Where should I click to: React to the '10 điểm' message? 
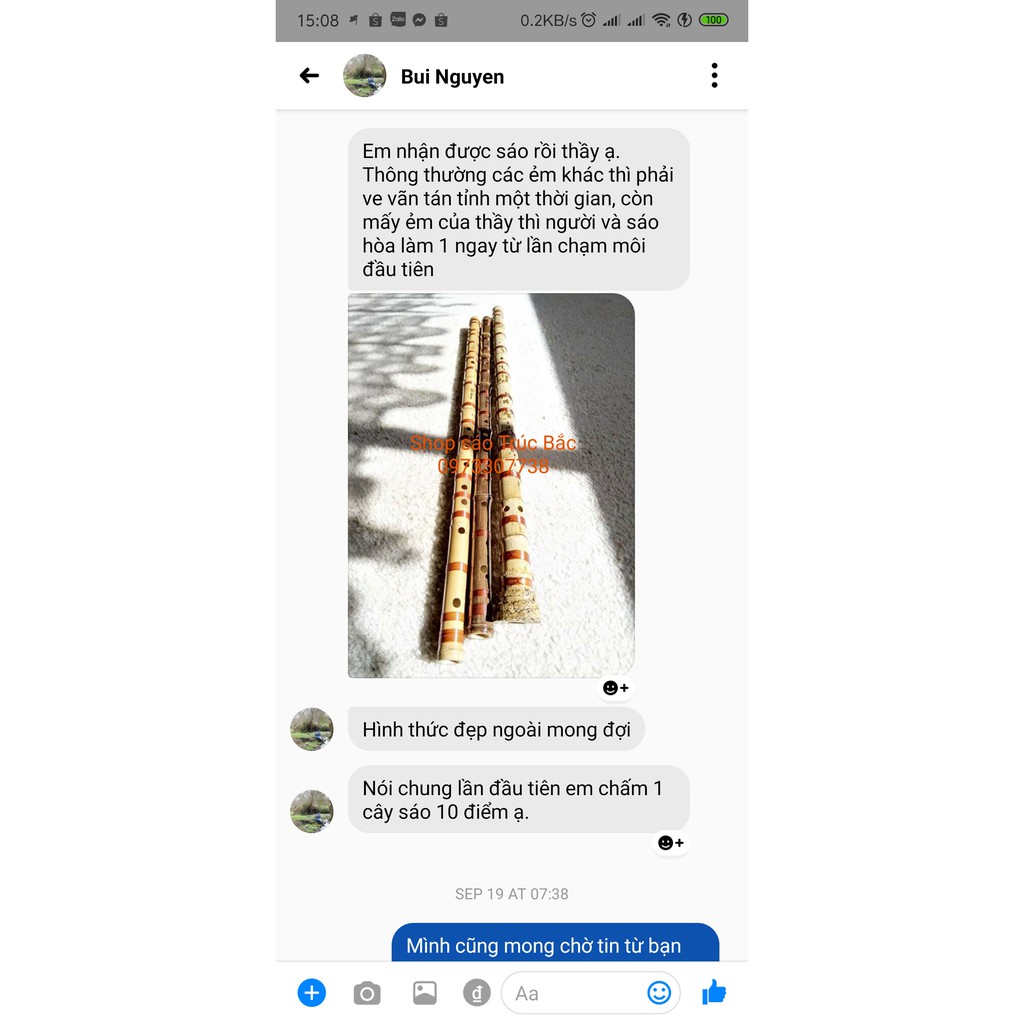tap(670, 843)
